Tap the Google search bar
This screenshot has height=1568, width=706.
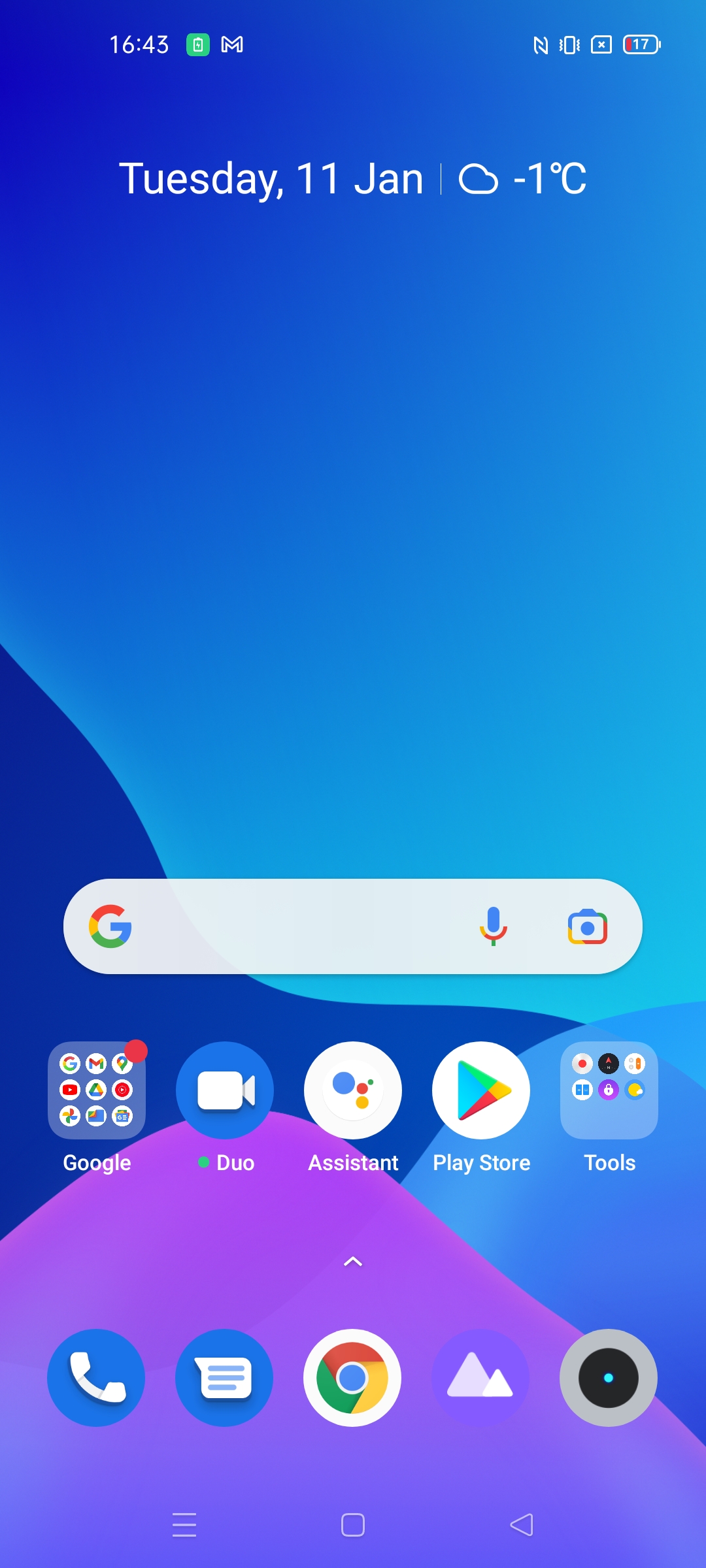294,926
